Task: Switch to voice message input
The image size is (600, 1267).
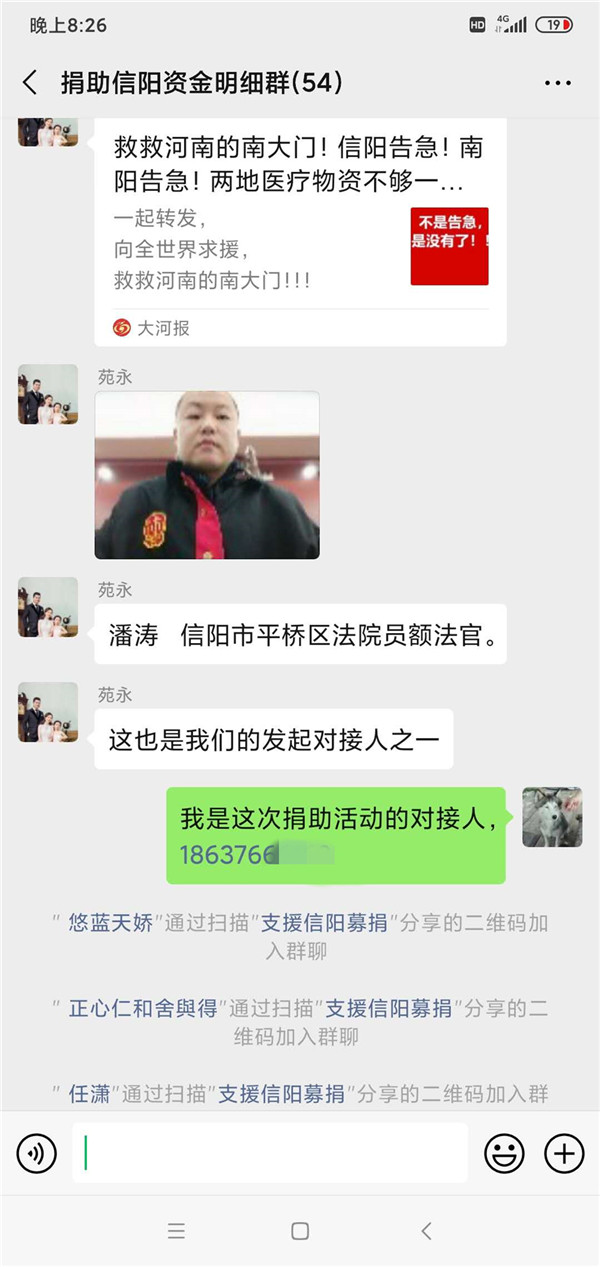Action: [37, 1154]
